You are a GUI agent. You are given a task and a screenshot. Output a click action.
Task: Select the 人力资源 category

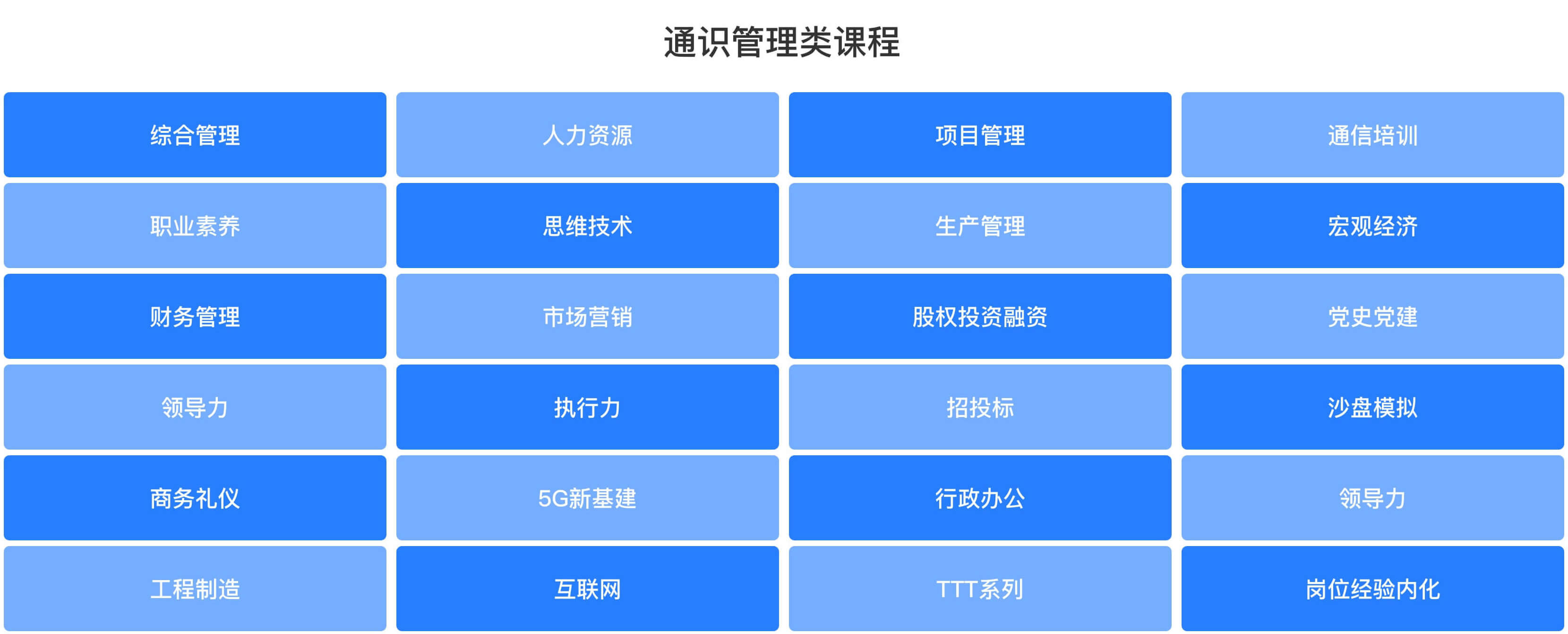[587, 135]
